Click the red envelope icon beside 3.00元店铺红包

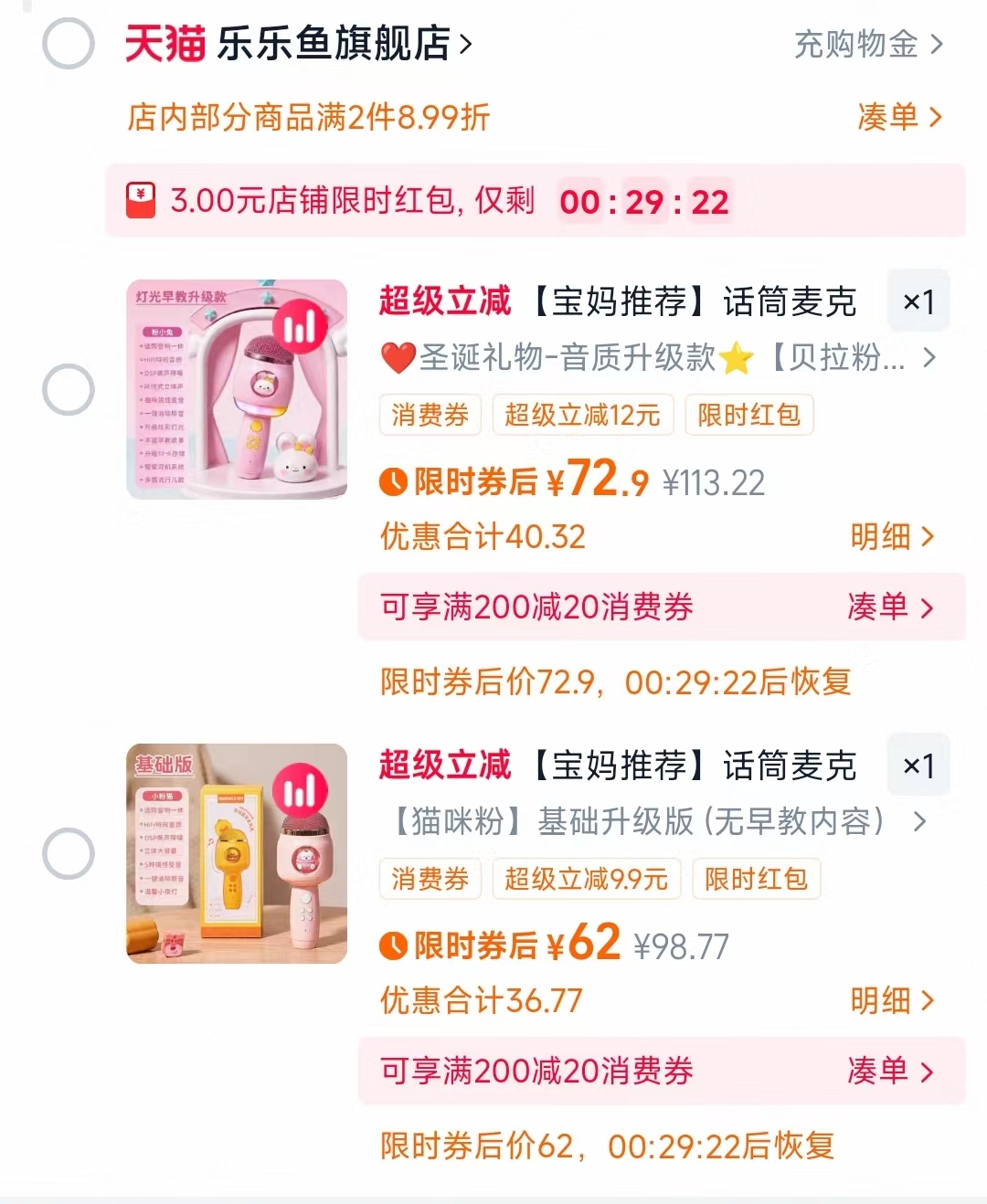click(141, 199)
